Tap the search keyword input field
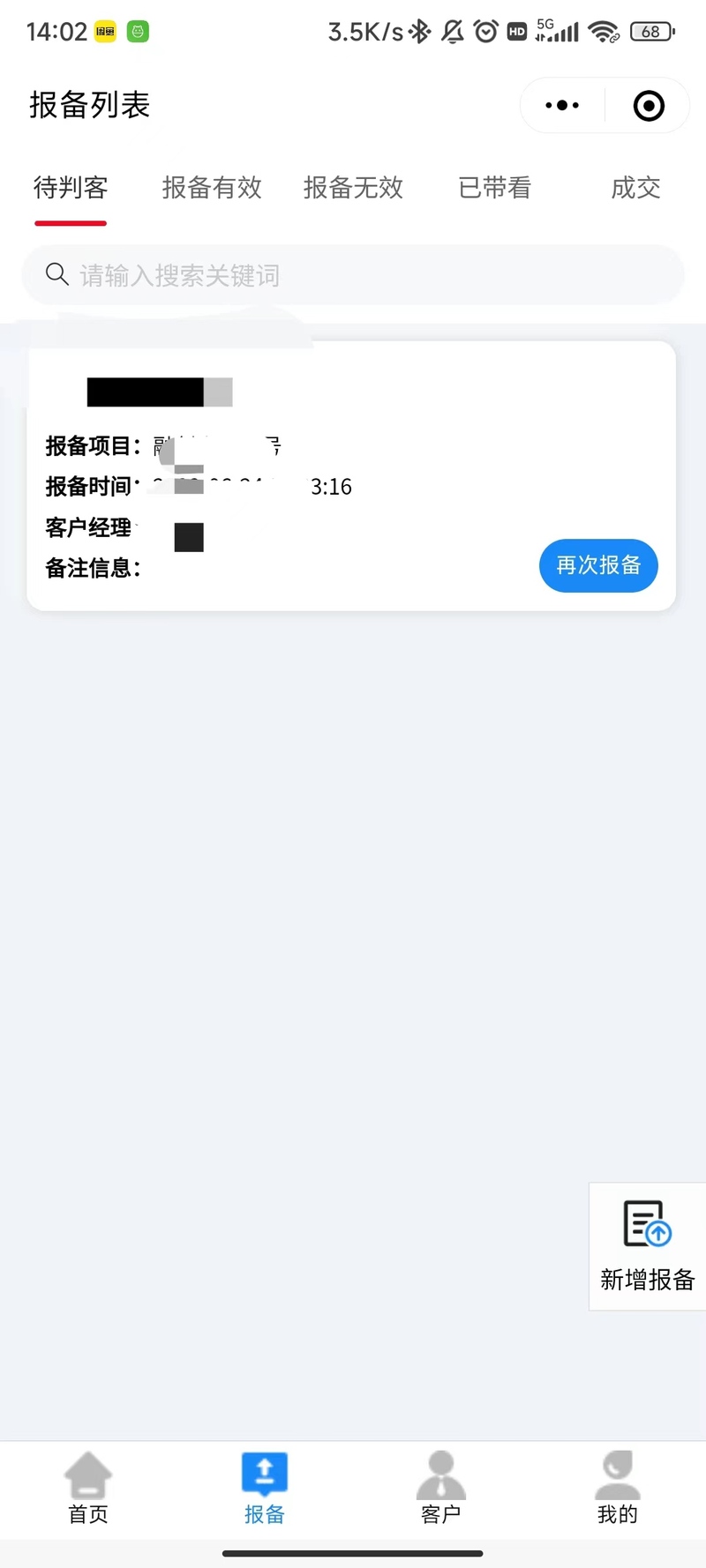706x1568 pixels. [x=353, y=275]
